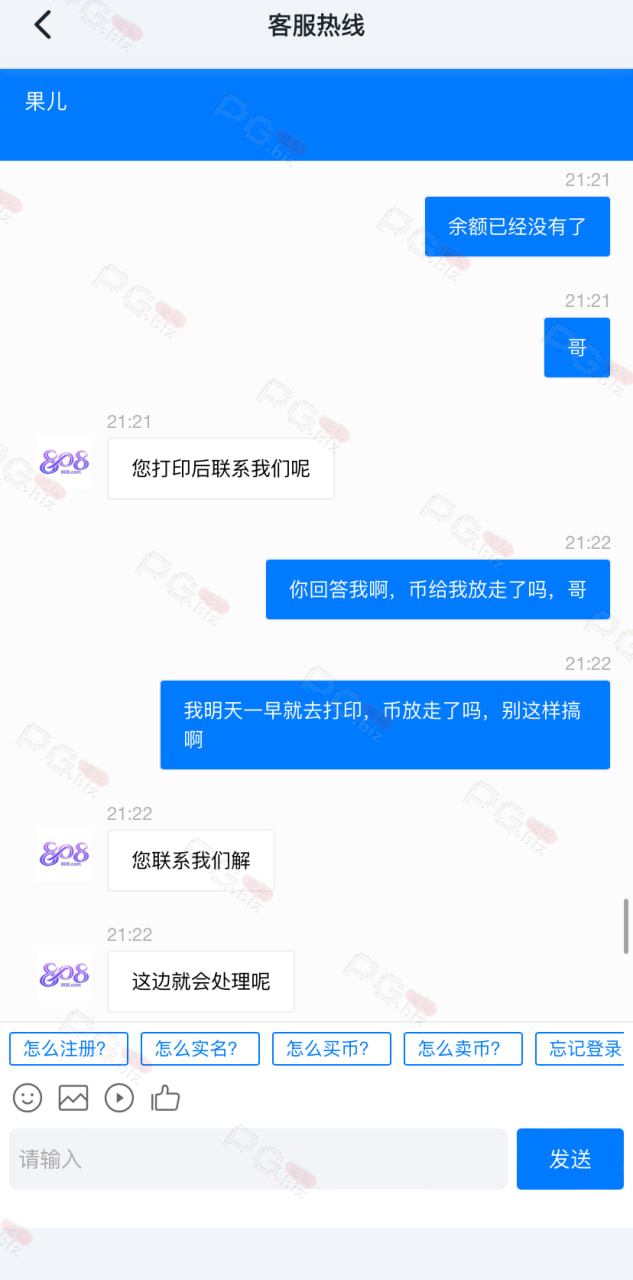The image size is (633, 1280).
Task: Tap the thumbs-up rating icon
Action: point(165,1098)
